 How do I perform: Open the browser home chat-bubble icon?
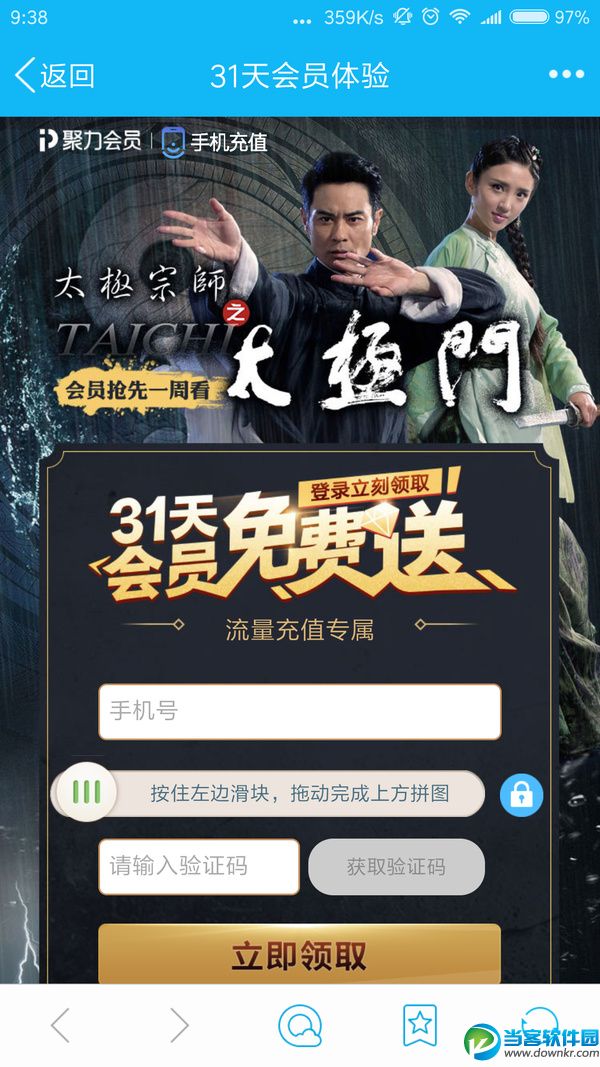click(x=300, y=1025)
